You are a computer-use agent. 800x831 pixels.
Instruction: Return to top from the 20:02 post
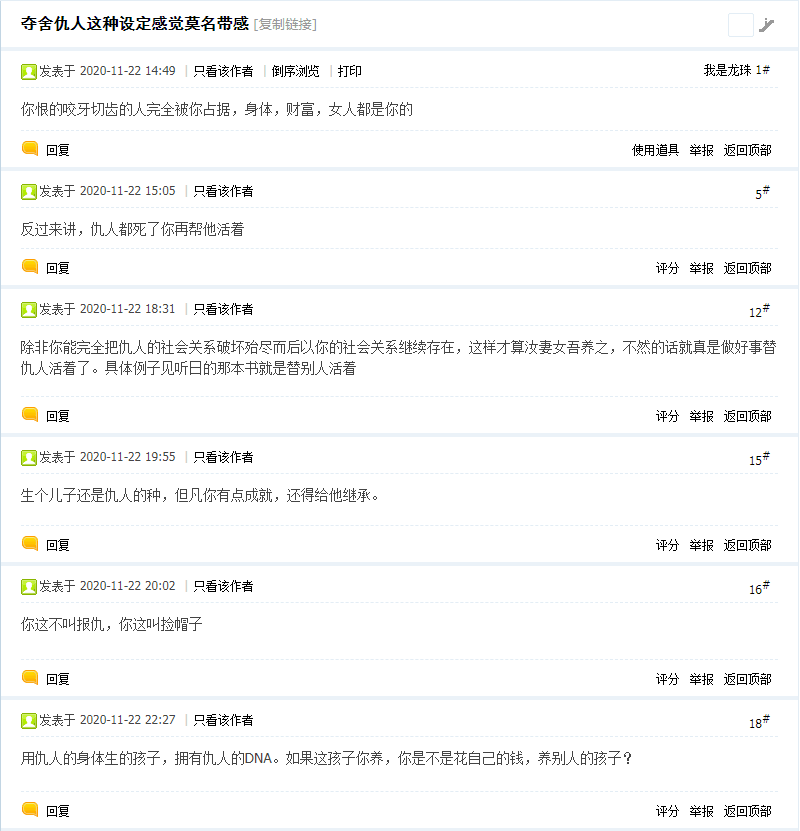coord(747,679)
